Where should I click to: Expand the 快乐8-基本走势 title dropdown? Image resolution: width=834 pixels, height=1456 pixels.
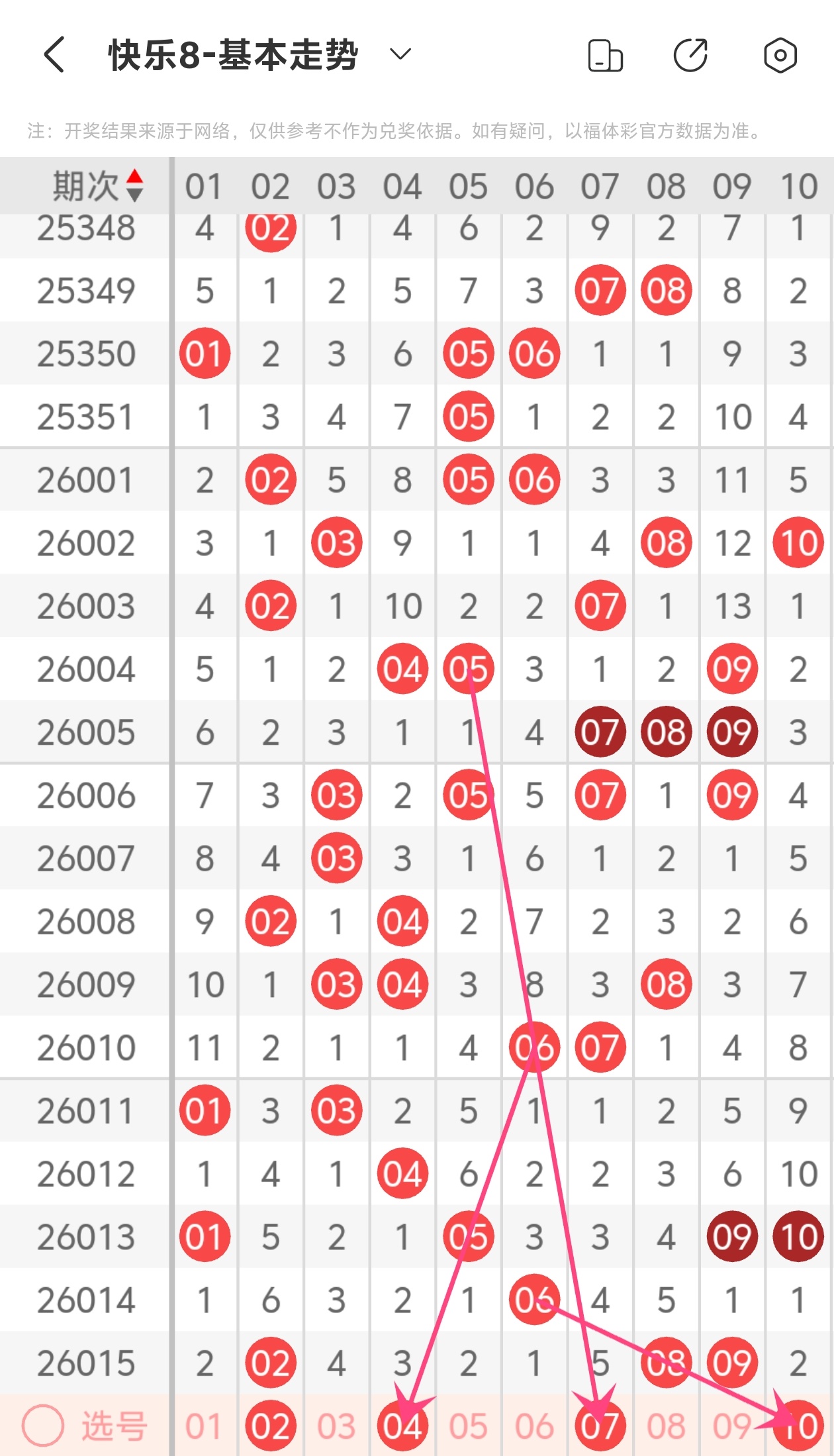click(x=400, y=54)
